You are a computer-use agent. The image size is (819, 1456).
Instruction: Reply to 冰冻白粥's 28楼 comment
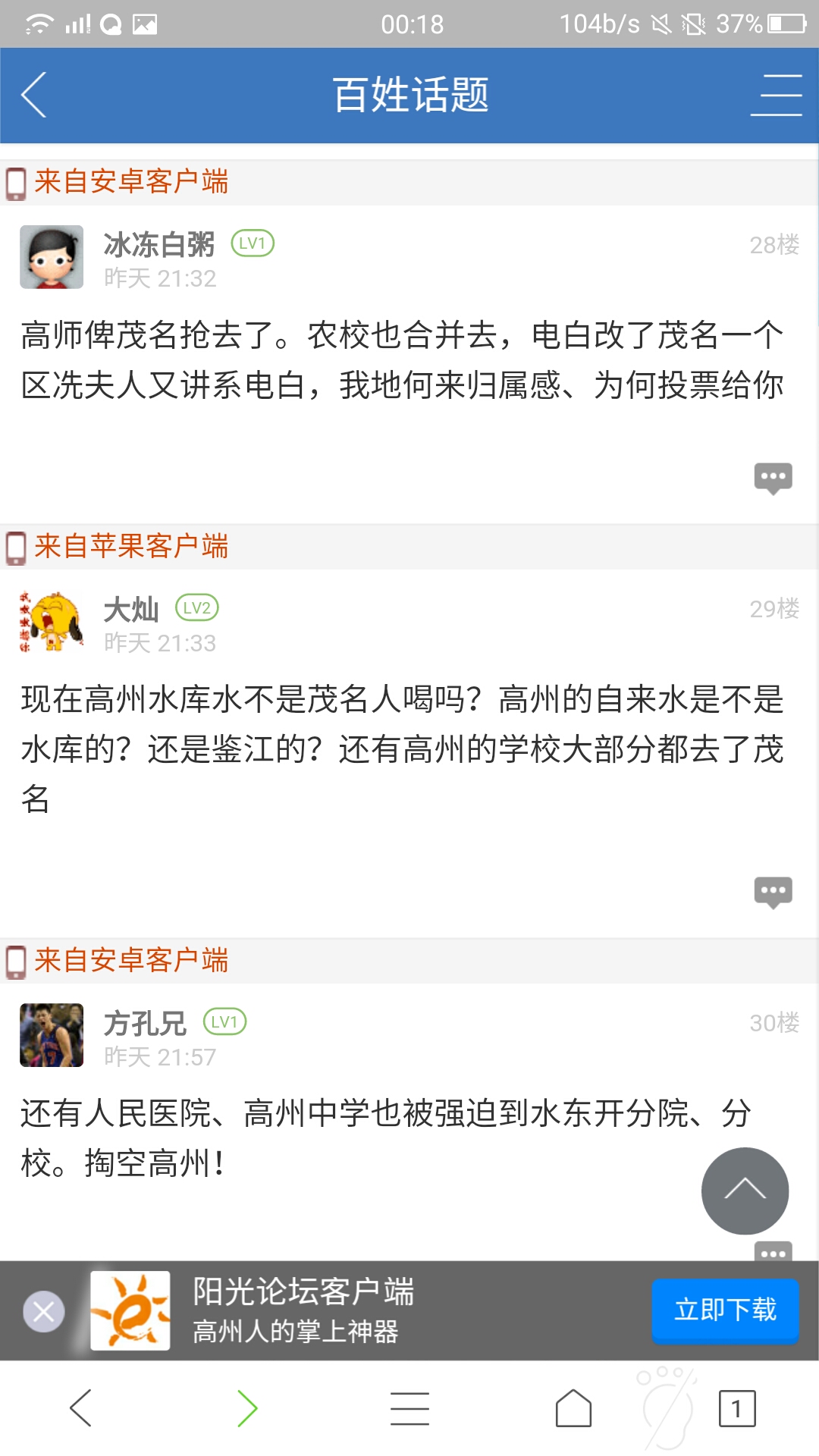773,478
